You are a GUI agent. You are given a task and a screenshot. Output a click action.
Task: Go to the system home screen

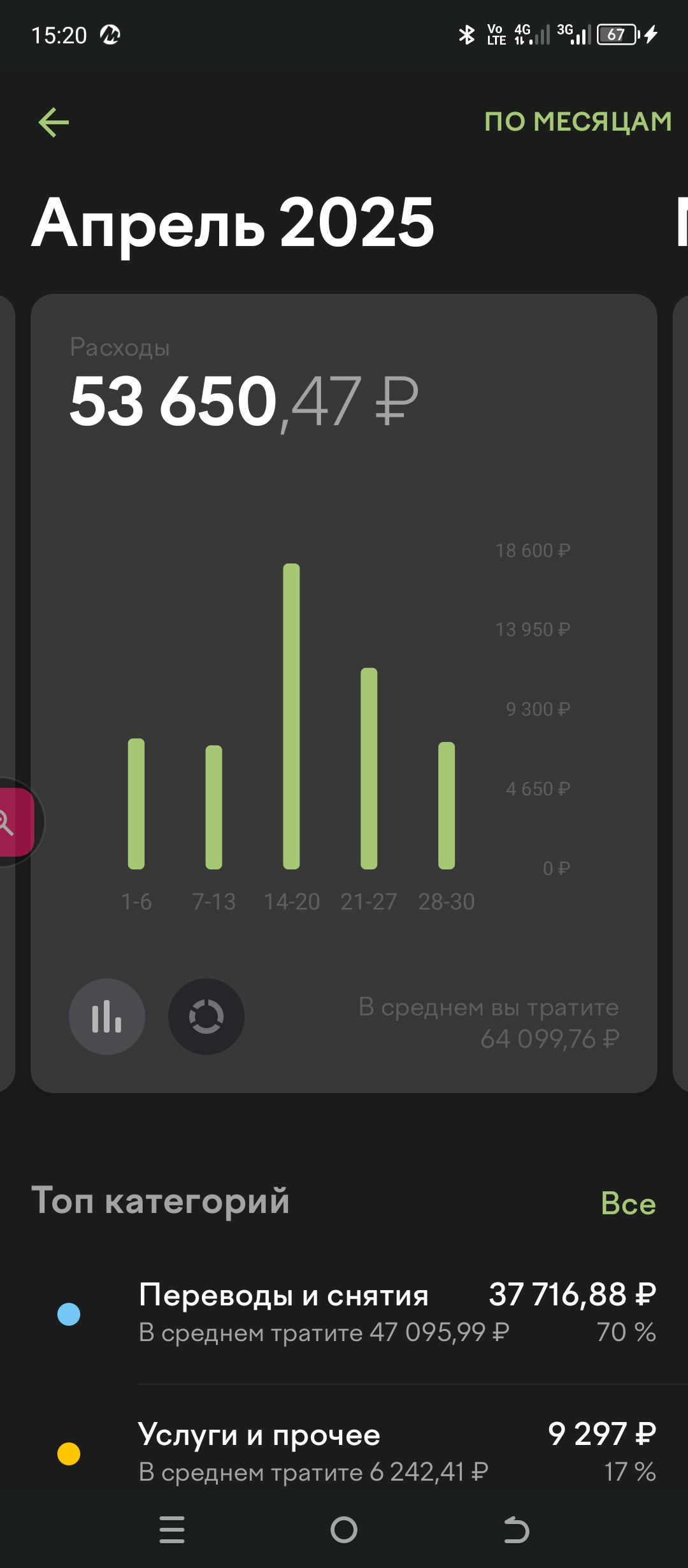point(344,1530)
